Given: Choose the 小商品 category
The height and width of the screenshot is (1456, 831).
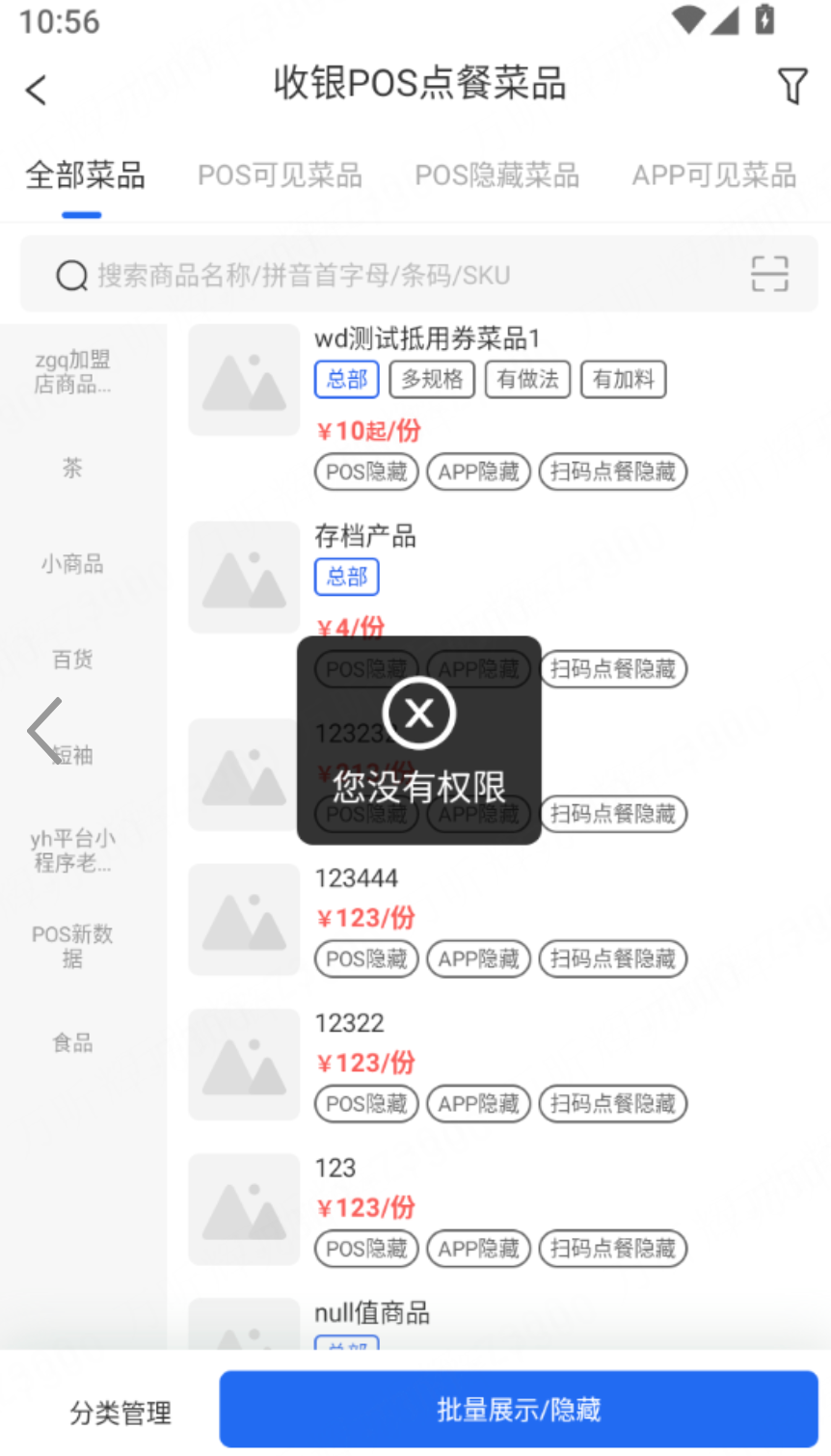Looking at the screenshot, I should tap(73, 564).
